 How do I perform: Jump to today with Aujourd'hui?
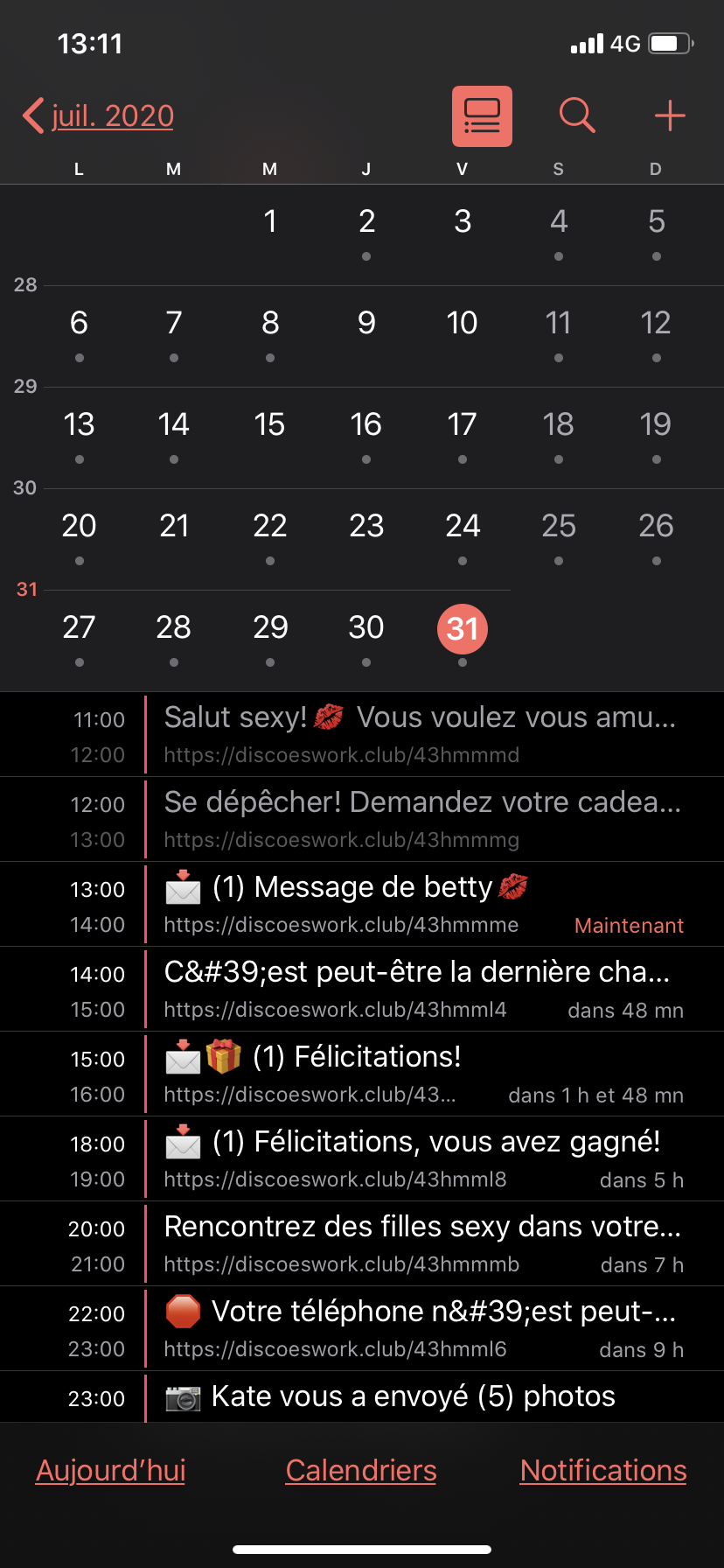click(111, 1471)
